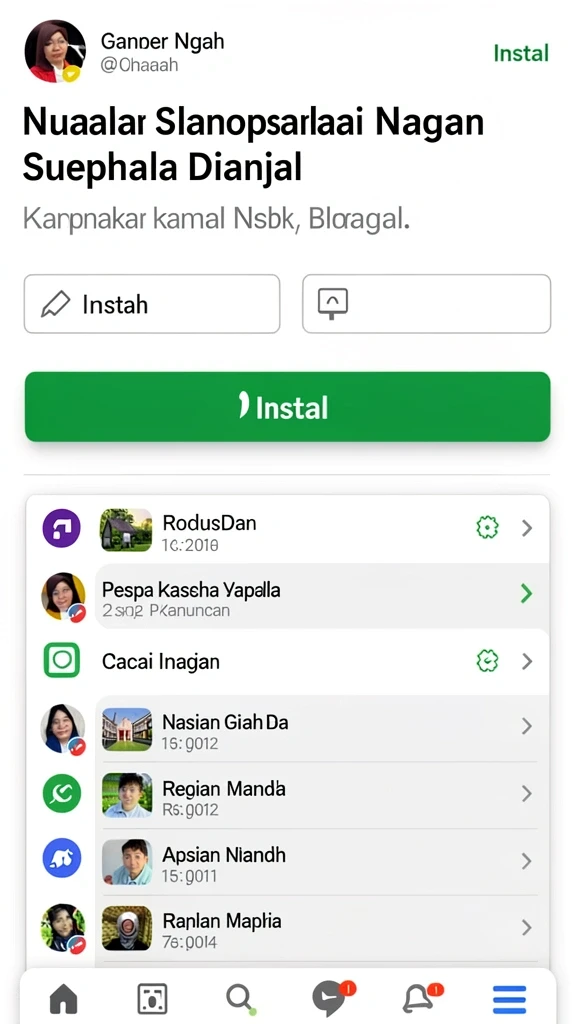576x1024 pixels.
Task: Open the RodusDan row
Action: (x=287, y=529)
